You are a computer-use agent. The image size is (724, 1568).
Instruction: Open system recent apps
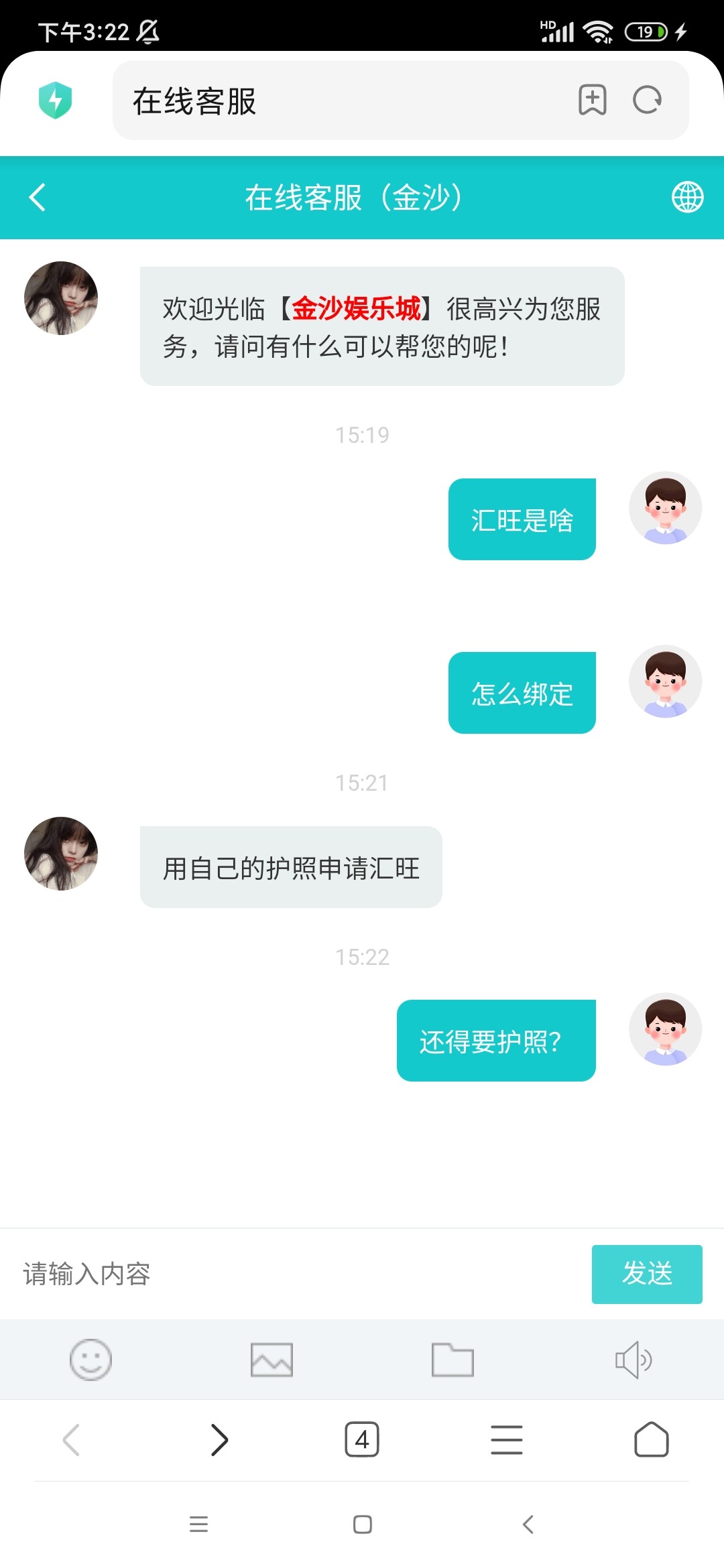click(x=198, y=1524)
